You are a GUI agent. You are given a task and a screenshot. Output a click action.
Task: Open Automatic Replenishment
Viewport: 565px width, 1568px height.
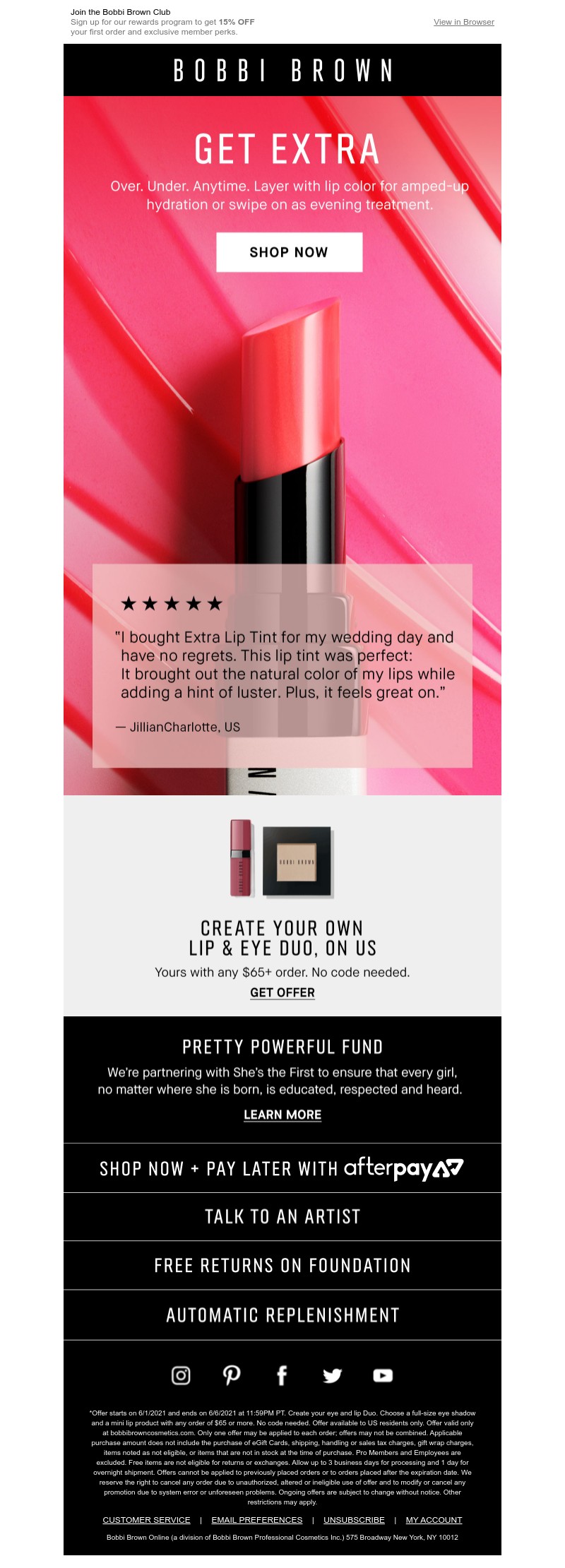pyautogui.click(x=282, y=1314)
